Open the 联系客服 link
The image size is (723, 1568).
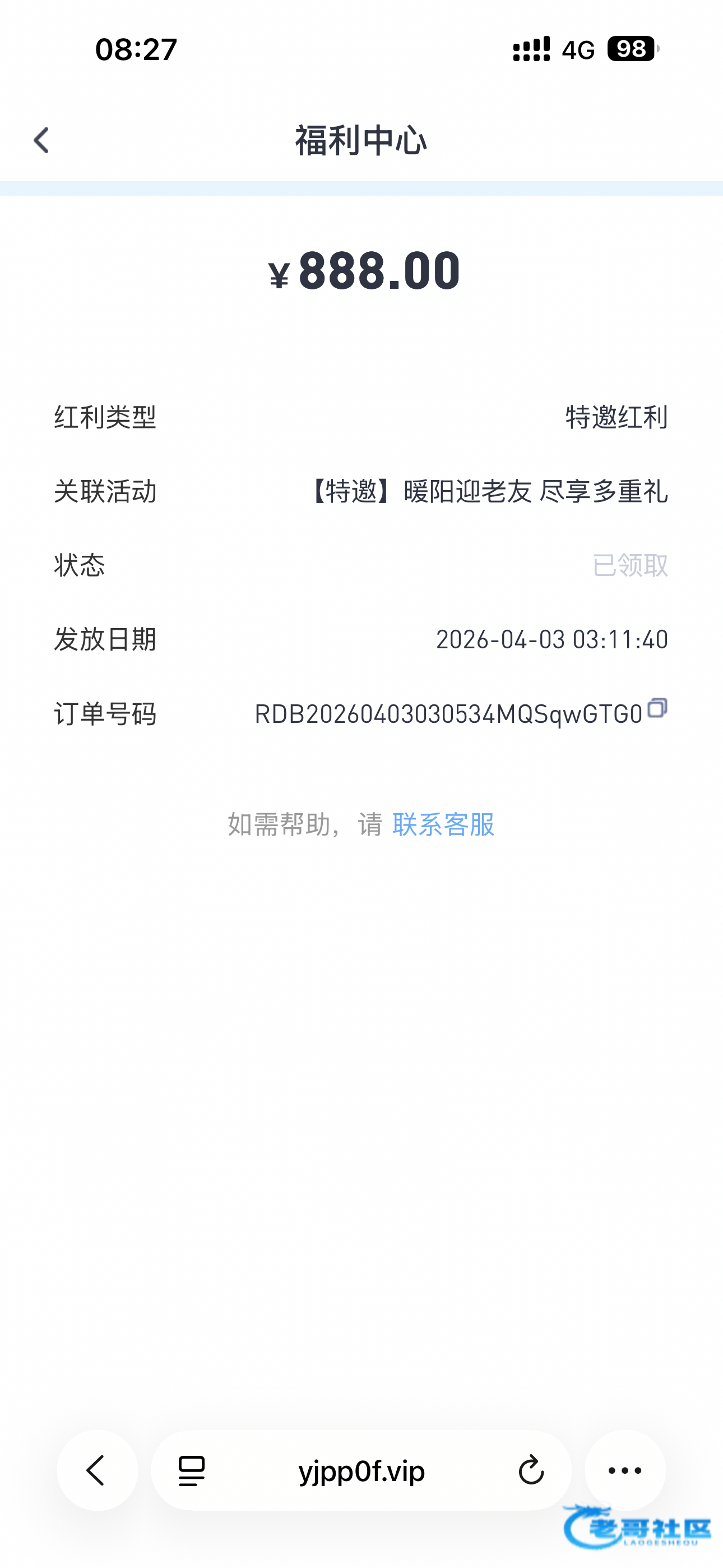click(443, 825)
